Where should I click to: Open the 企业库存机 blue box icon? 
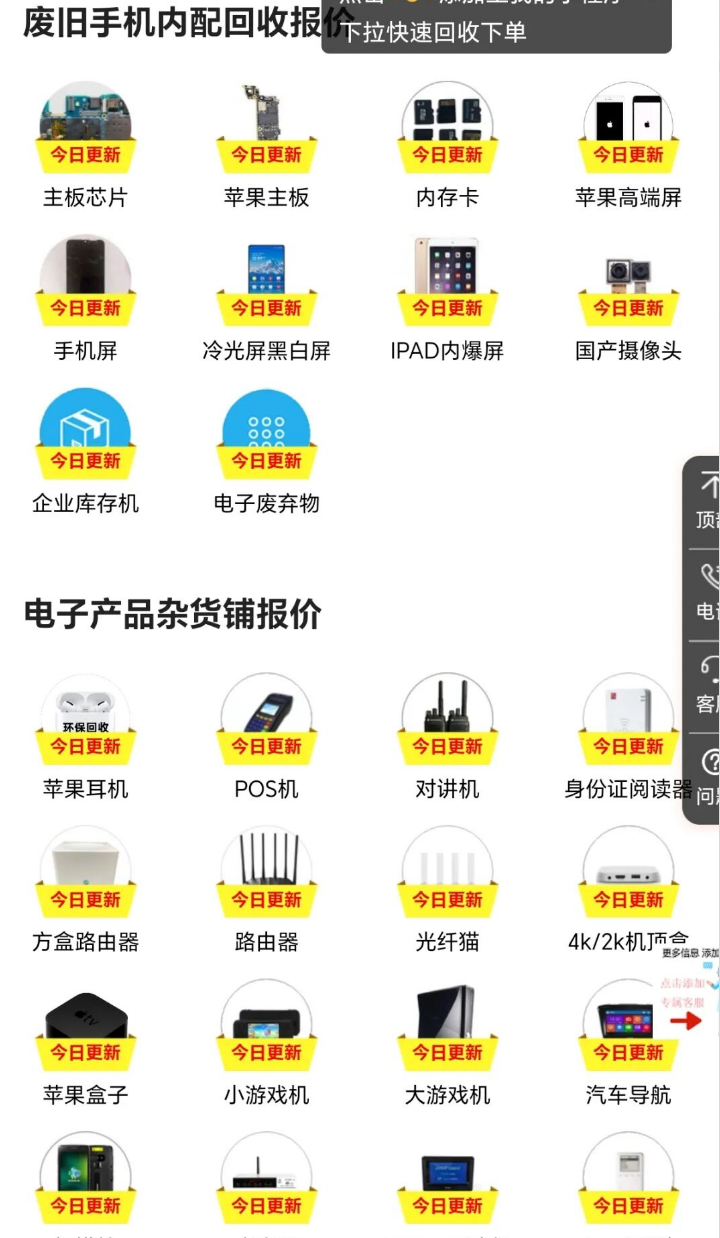click(85, 428)
